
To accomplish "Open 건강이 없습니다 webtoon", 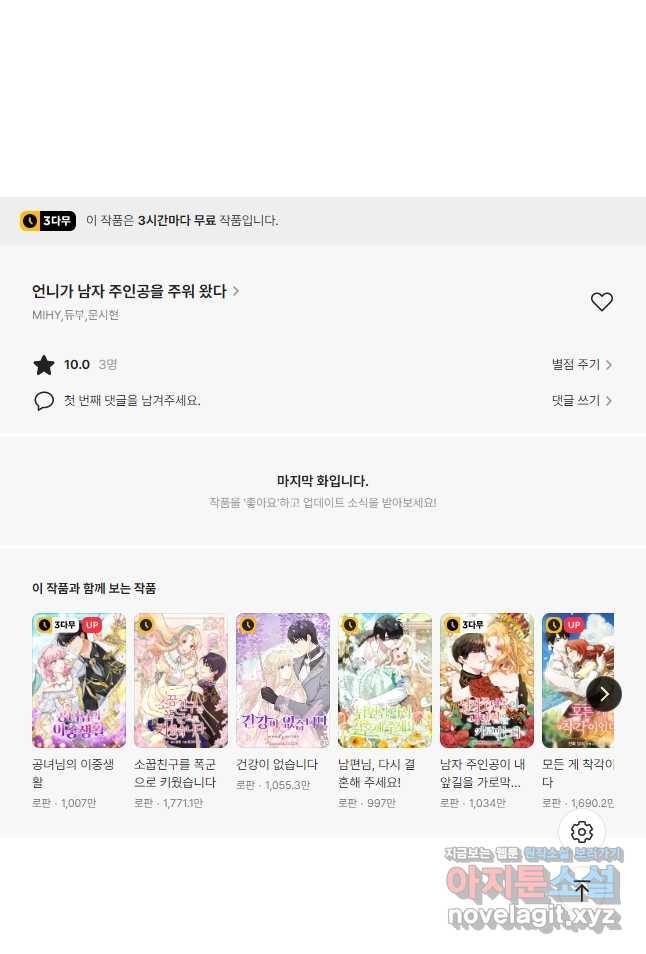I will click(283, 680).
